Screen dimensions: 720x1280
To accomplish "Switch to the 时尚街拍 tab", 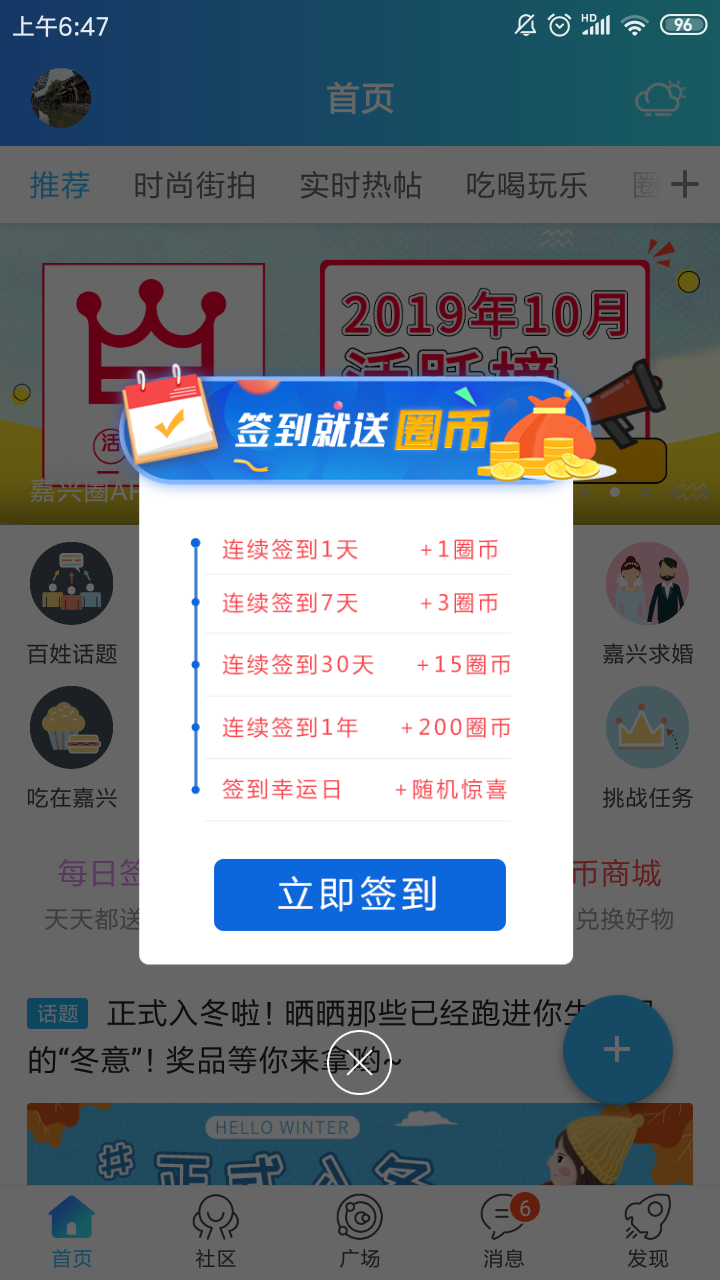I will 194,185.
